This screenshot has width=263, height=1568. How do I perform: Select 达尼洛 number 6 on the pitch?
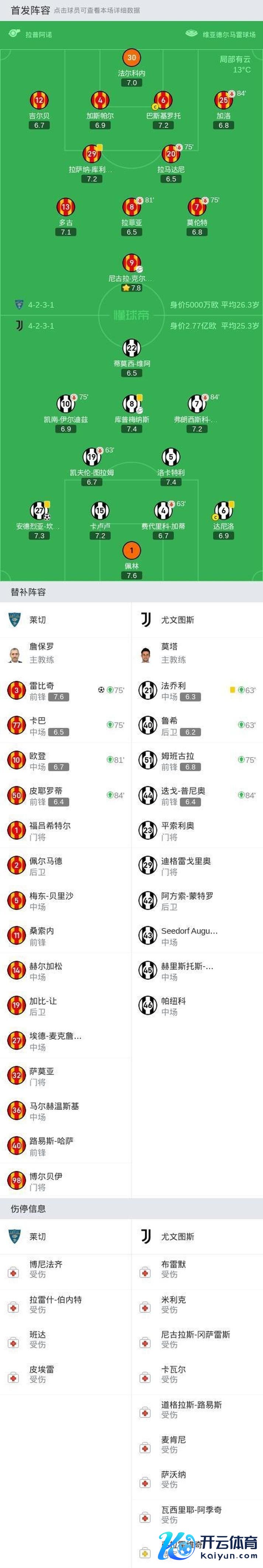[x=224, y=511]
